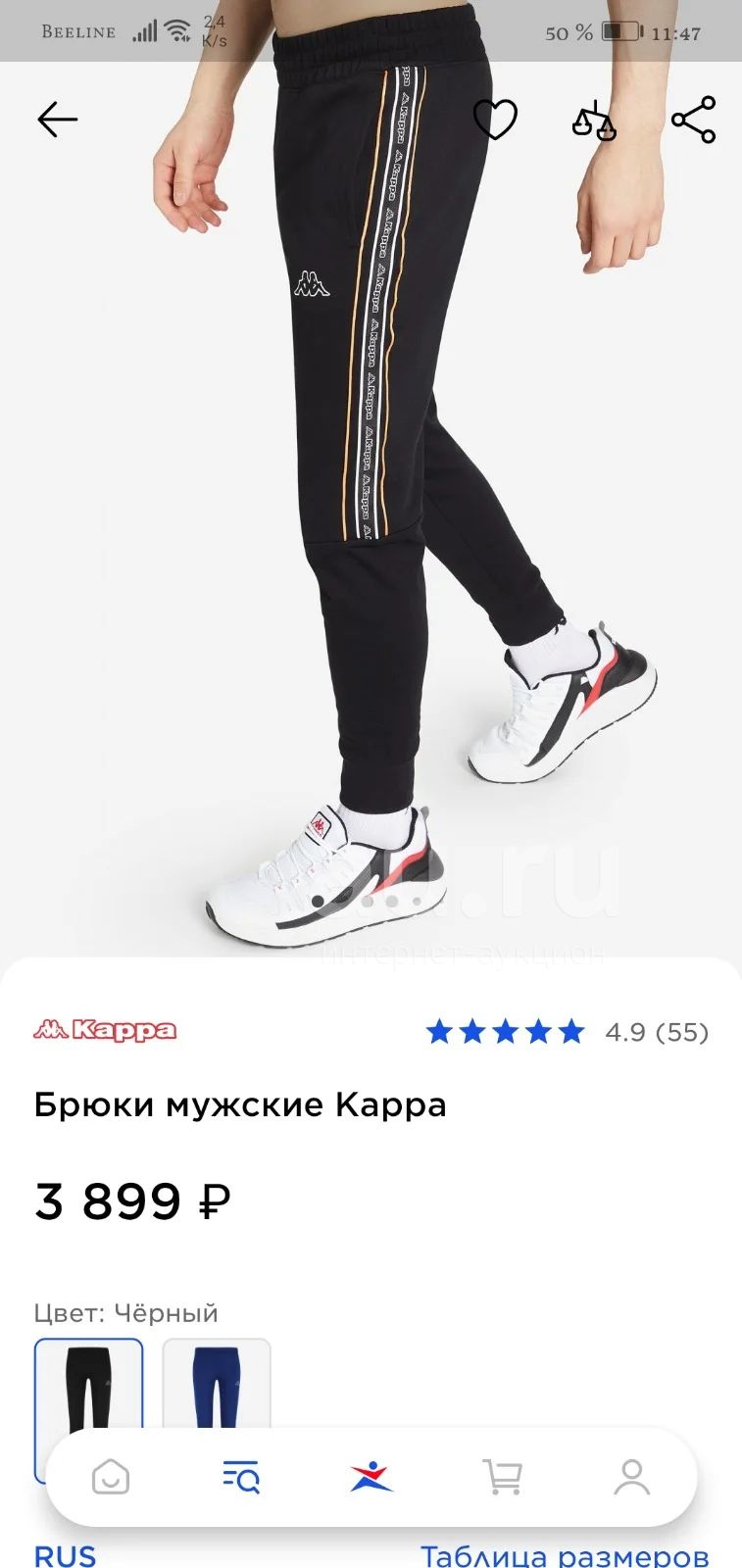Open the home tab in bottom bar
Viewport: 742px width, 1568px height.
(111, 1477)
